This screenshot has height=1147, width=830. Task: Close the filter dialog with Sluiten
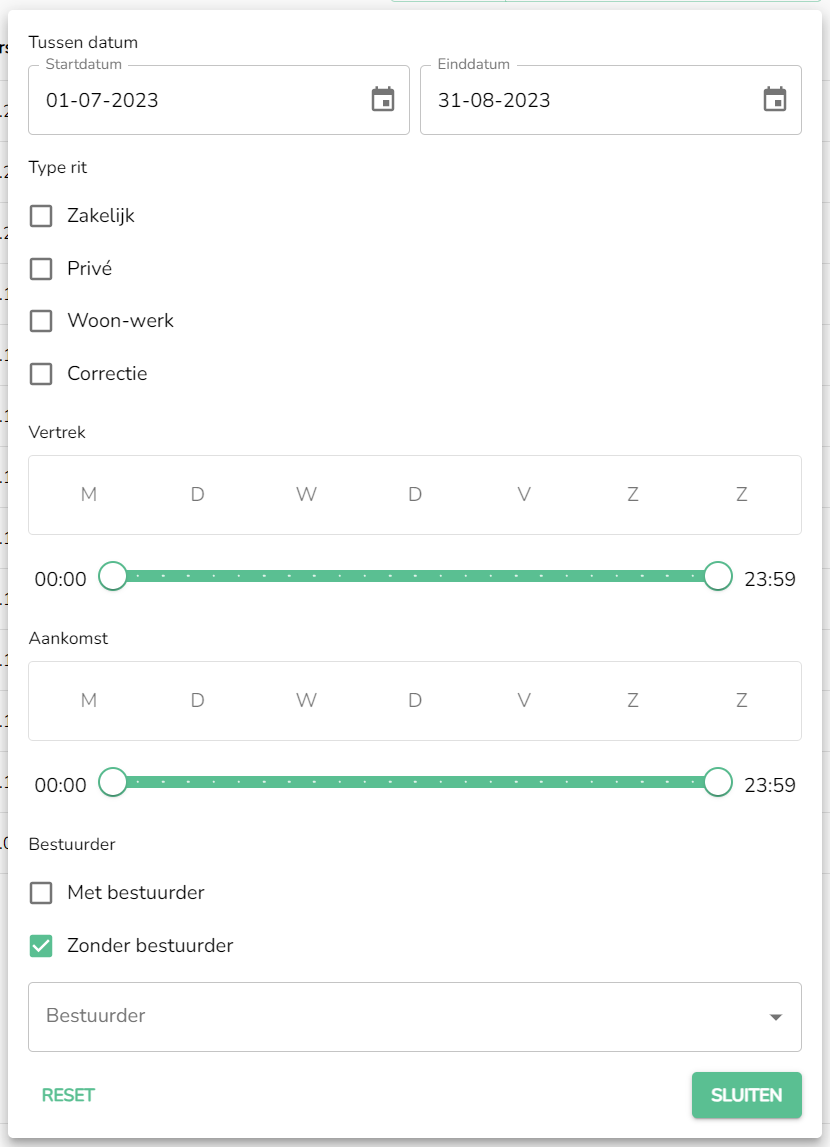tap(746, 1095)
